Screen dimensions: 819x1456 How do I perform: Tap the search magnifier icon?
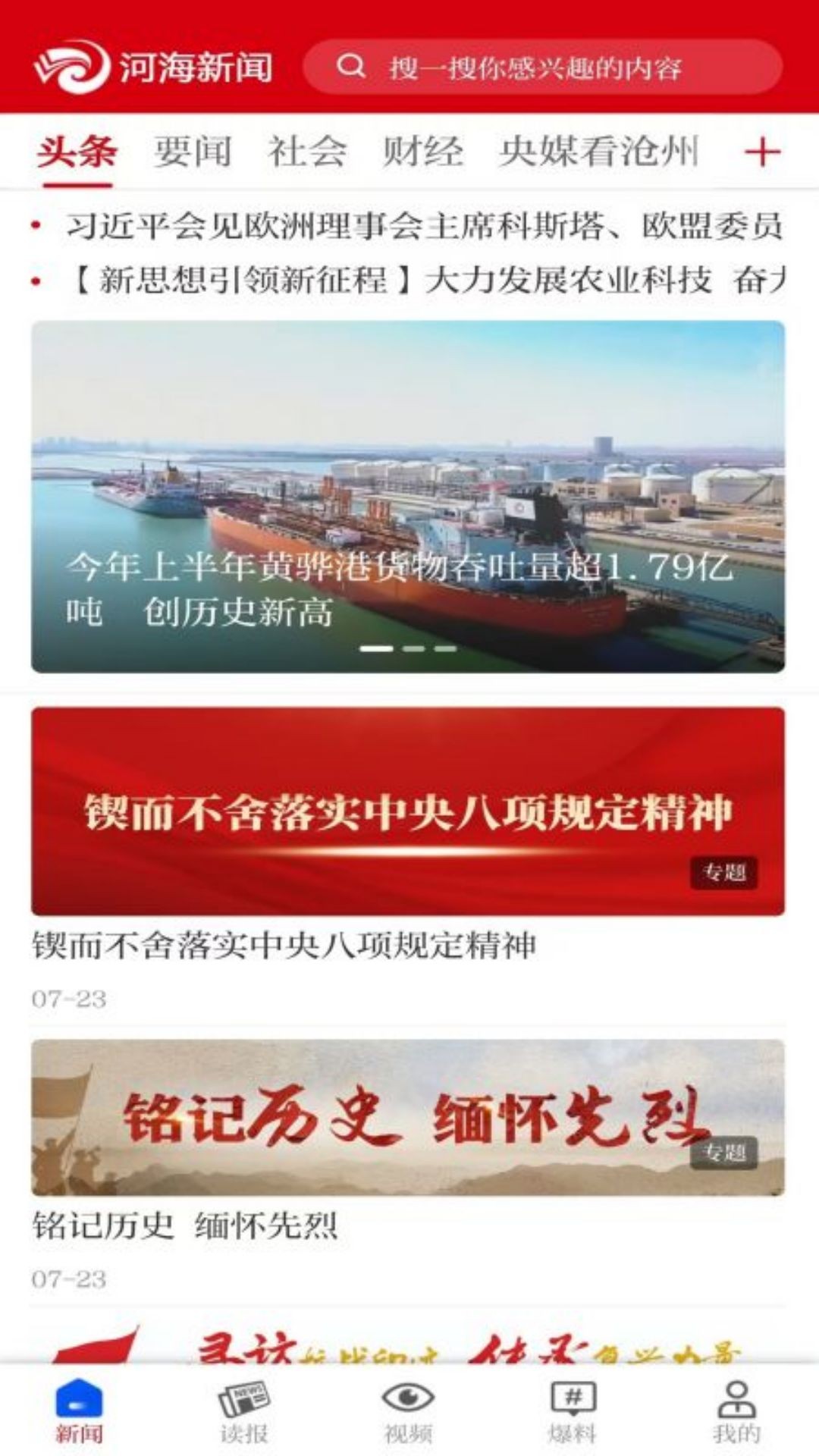(x=353, y=68)
